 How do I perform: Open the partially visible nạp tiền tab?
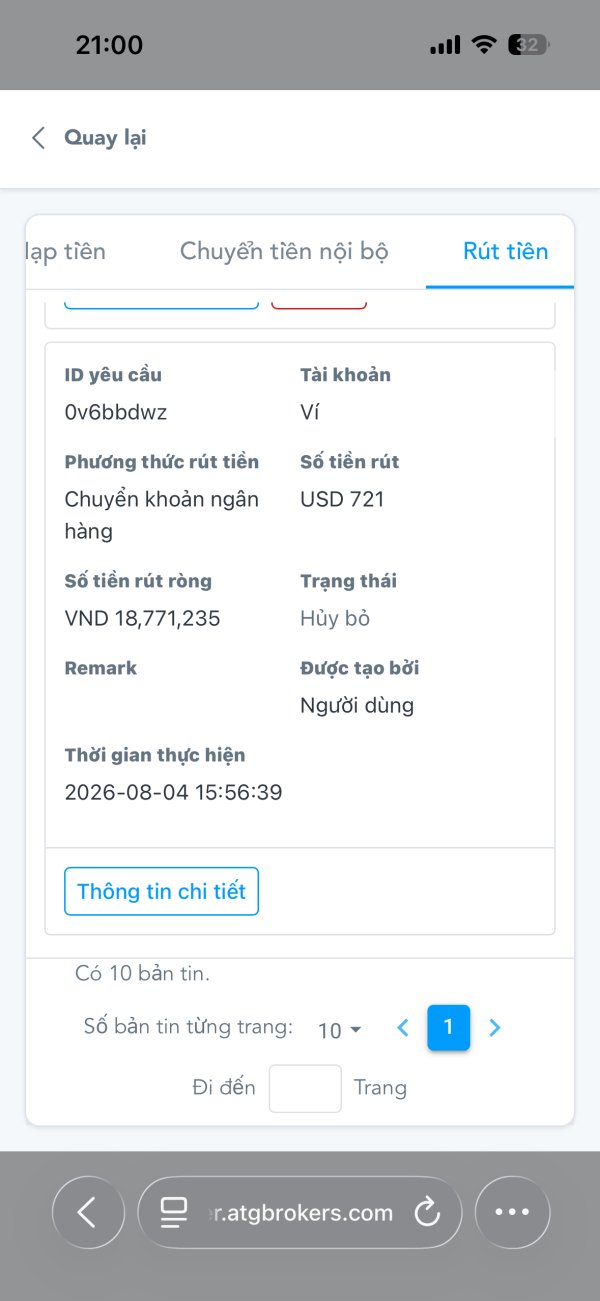[65, 251]
